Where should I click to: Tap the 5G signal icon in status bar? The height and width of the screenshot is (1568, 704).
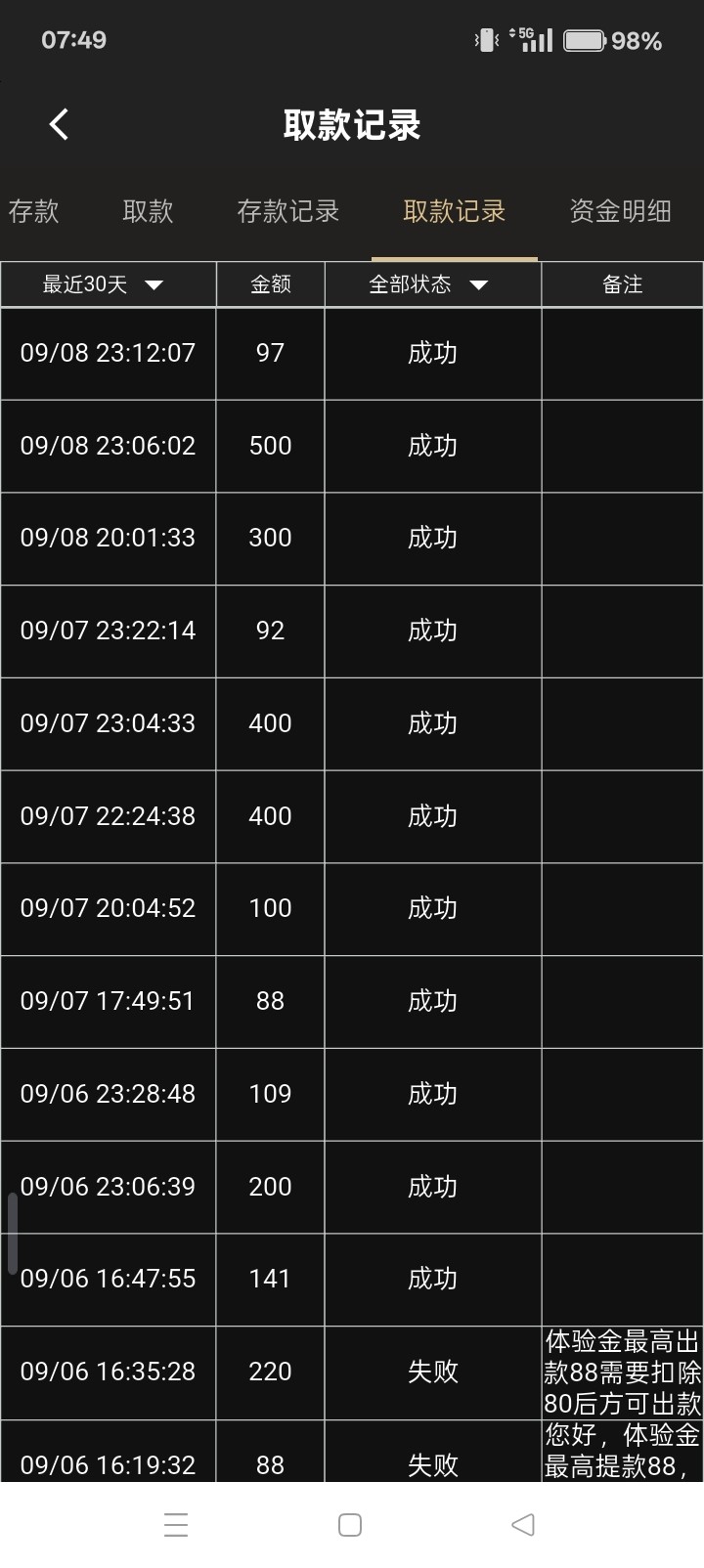539,39
